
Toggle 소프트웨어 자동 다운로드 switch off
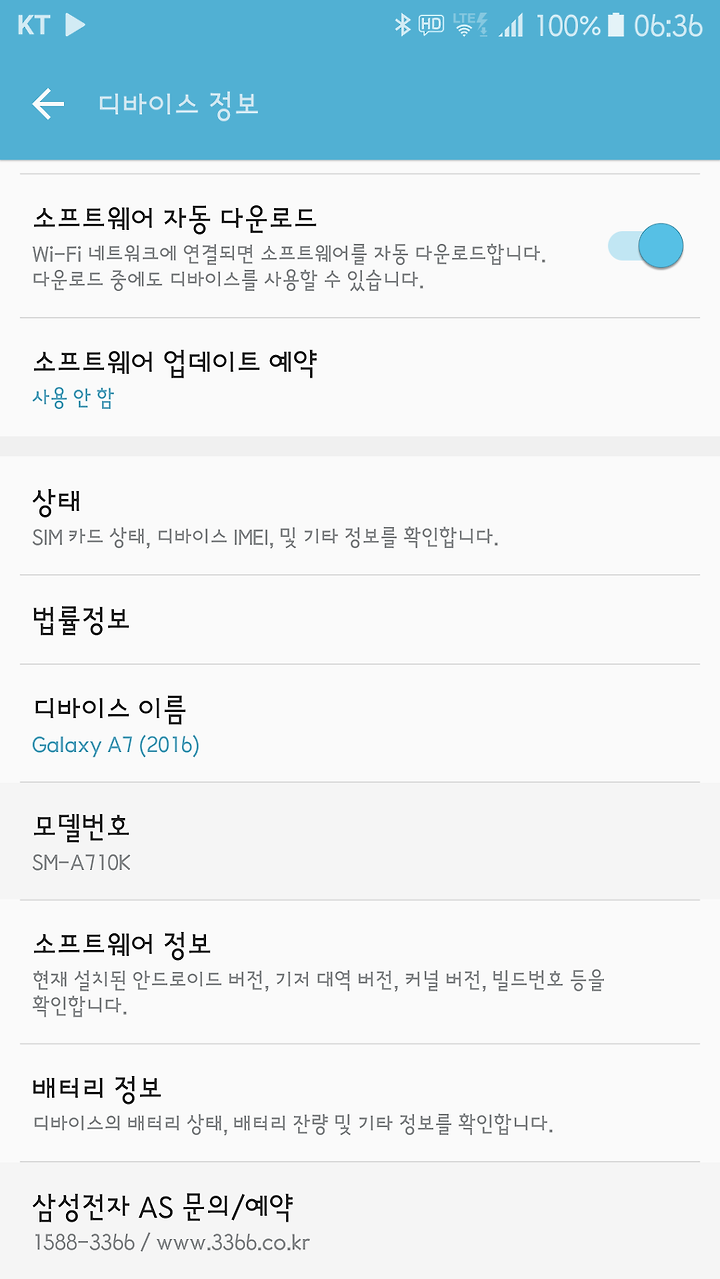(645, 246)
